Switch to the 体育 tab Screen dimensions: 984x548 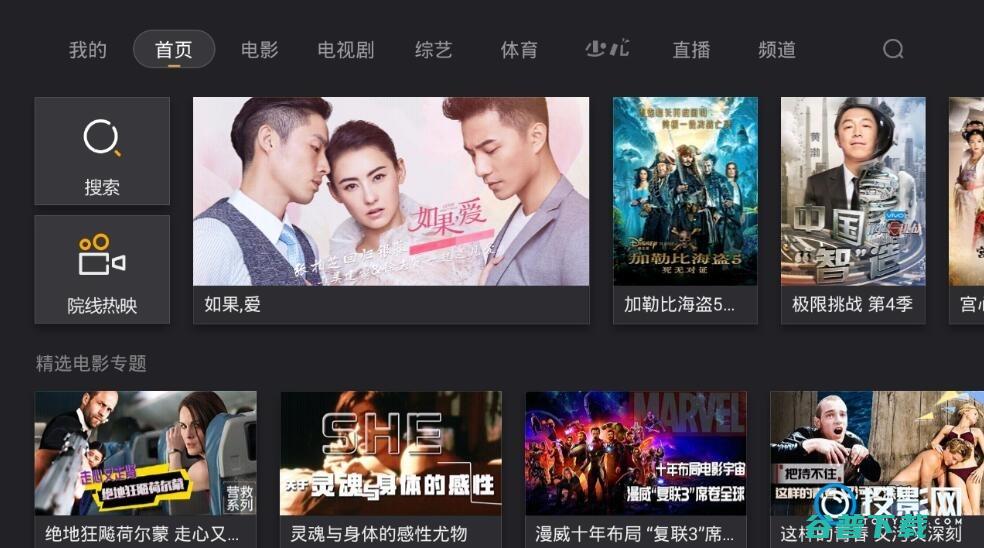[x=519, y=50]
